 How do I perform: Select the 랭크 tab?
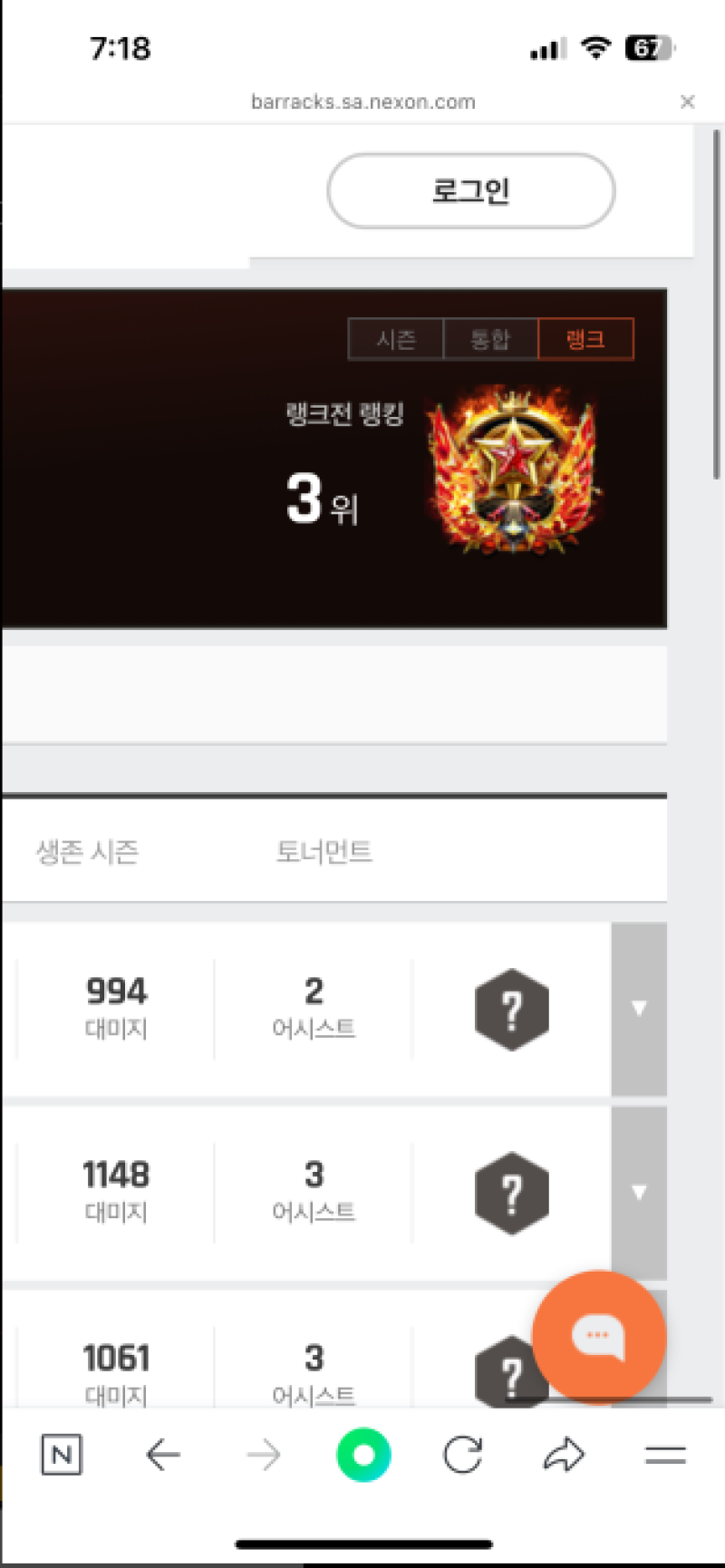click(585, 340)
